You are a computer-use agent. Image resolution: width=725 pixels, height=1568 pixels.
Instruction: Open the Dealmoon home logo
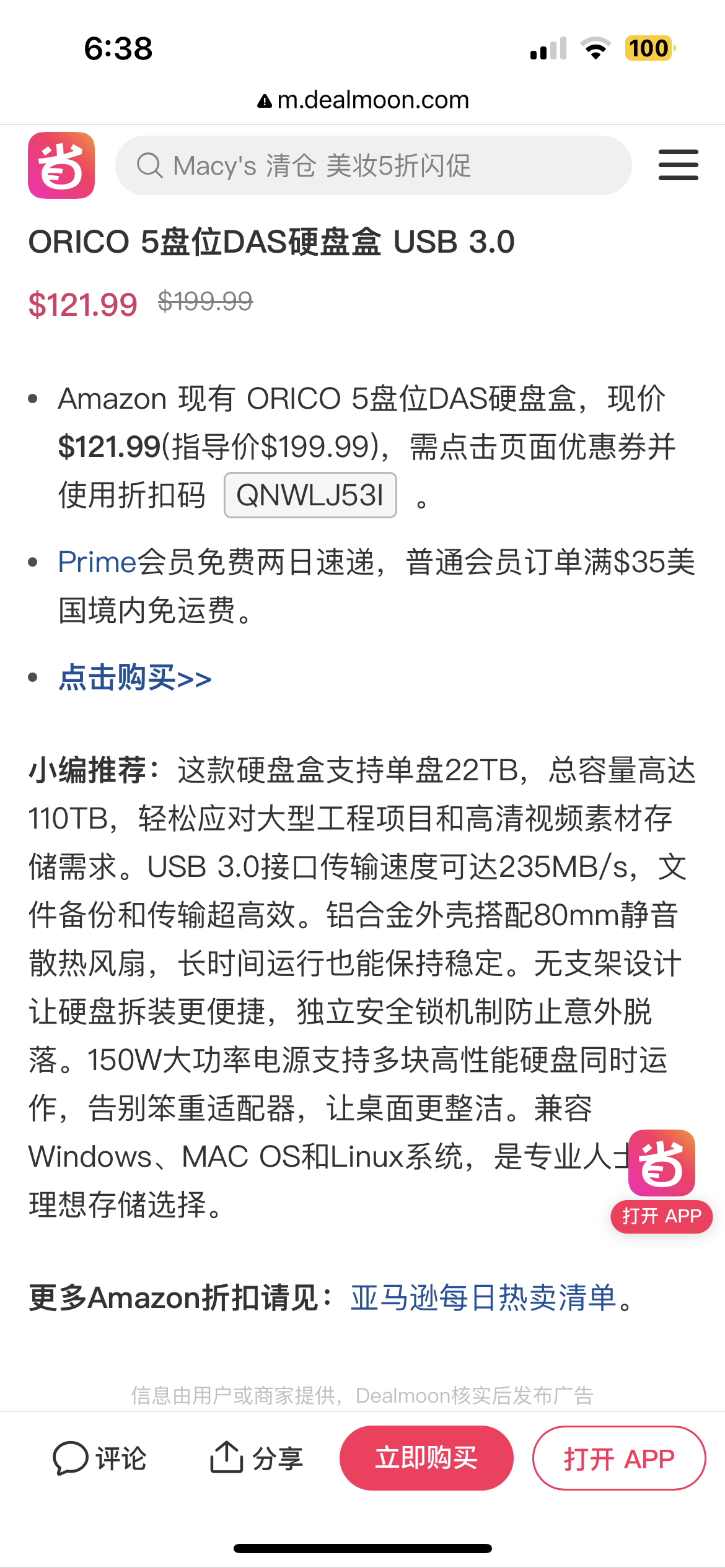tap(61, 165)
